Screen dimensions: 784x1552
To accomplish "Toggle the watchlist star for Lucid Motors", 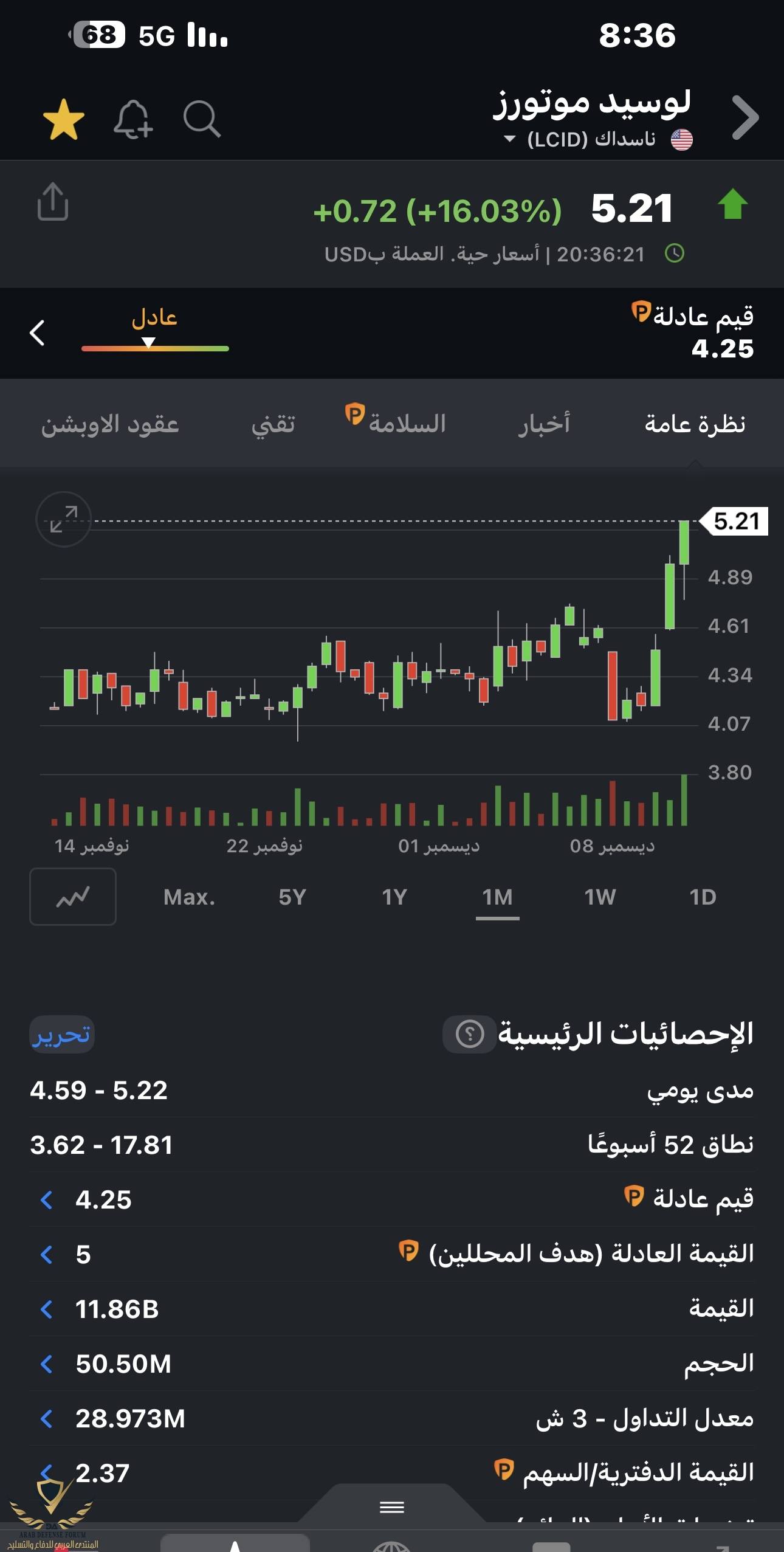I will point(63,120).
